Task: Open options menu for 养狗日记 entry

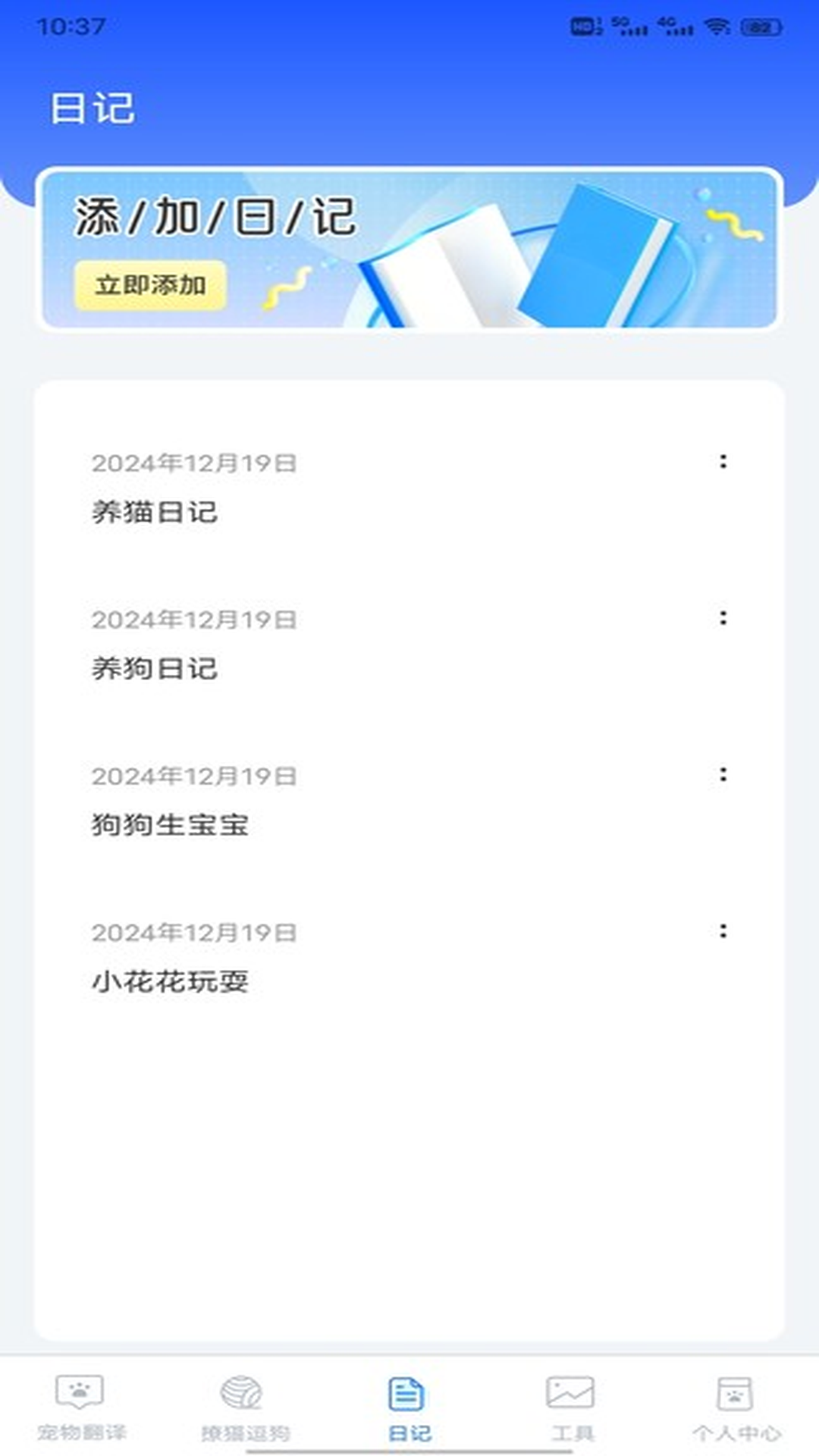Action: [723, 618]
